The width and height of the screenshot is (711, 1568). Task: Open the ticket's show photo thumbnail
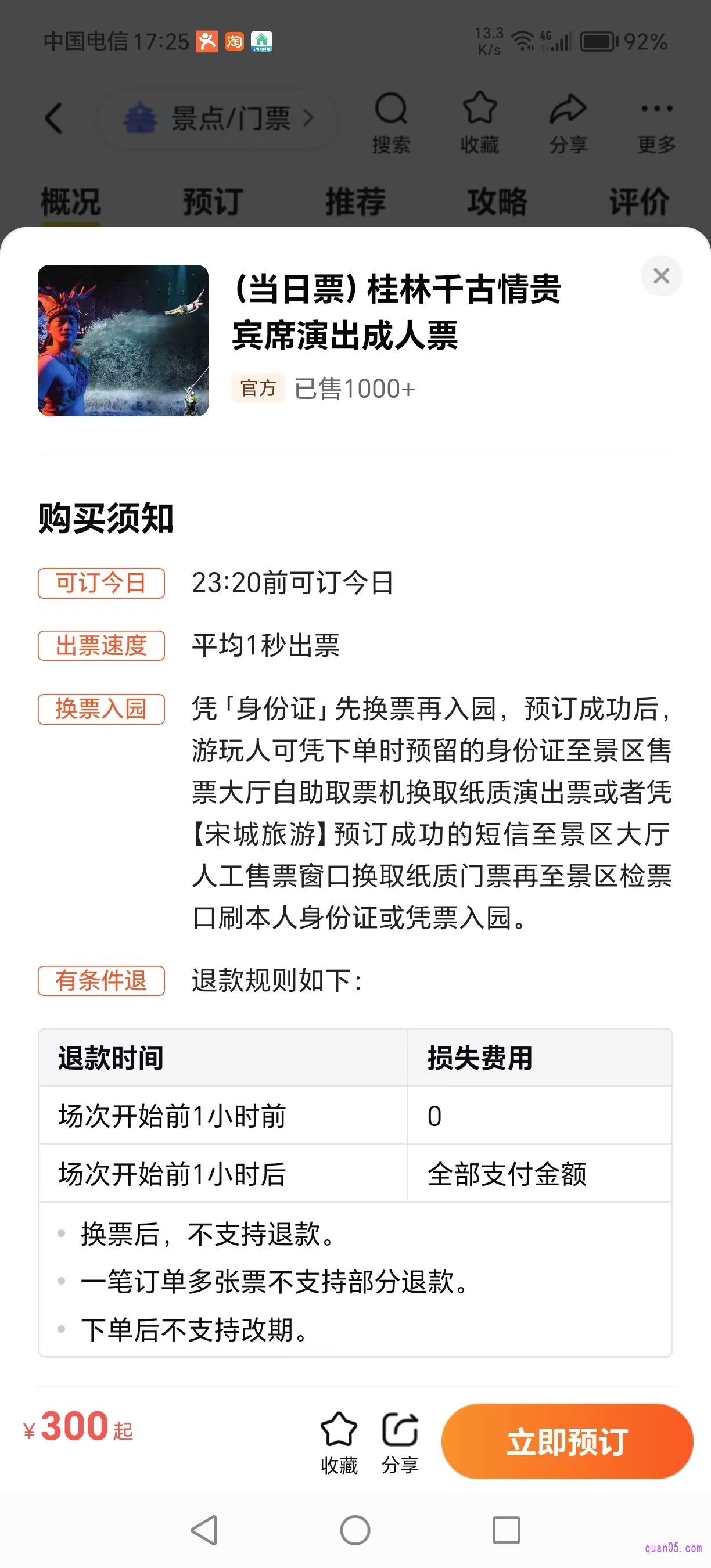coord(123,340)
